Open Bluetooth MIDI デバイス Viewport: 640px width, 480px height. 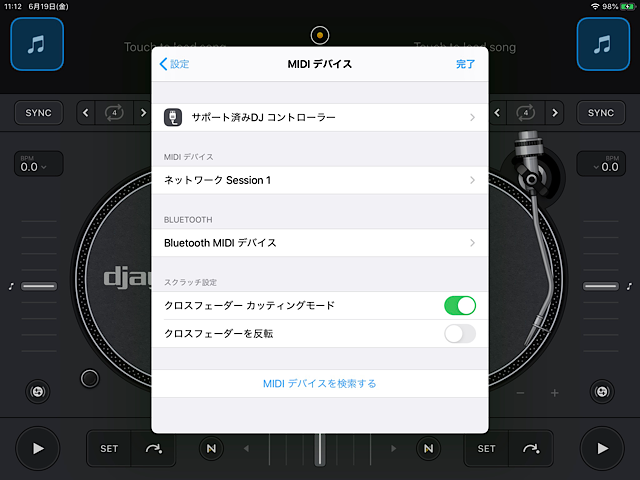click(320, 243)
